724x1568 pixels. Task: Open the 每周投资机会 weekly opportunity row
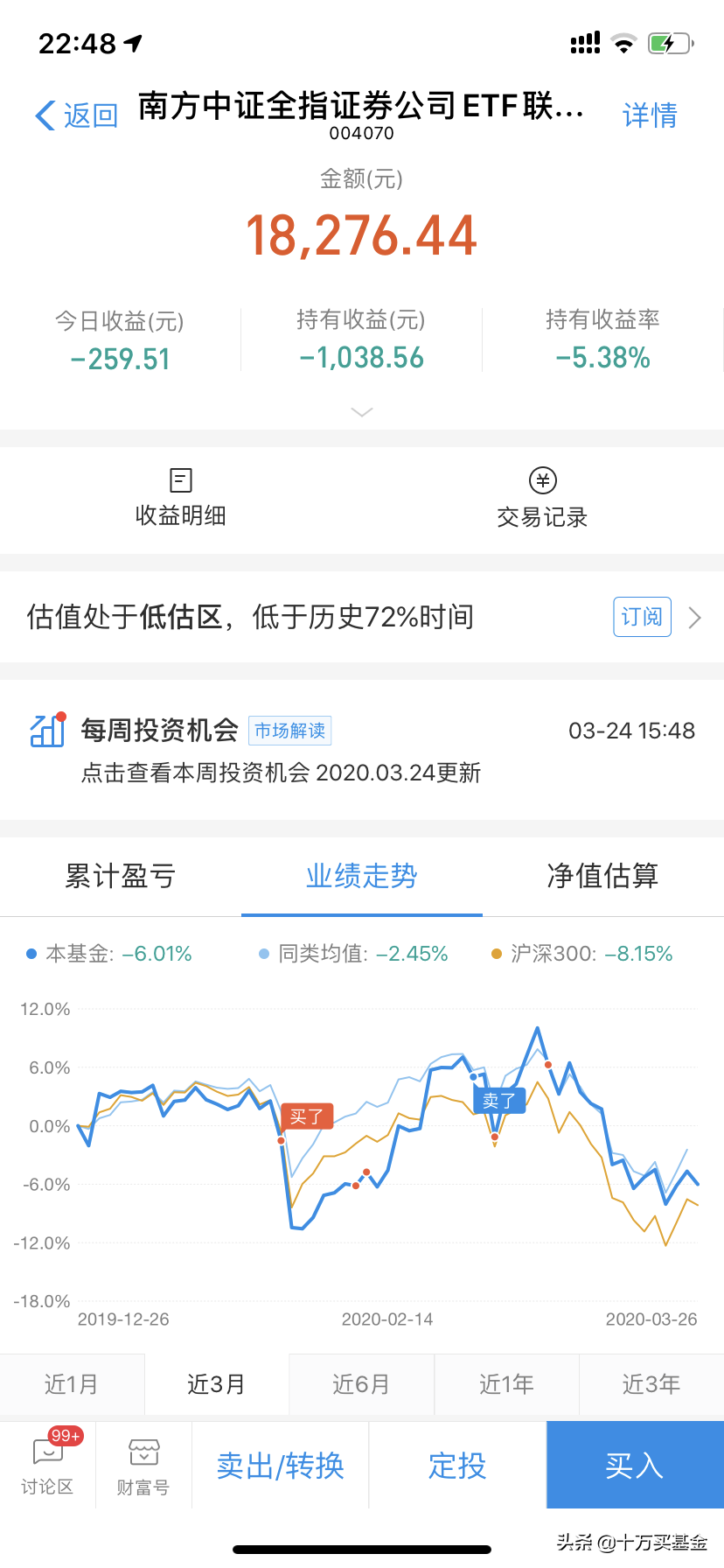click(x=361, y=750)
